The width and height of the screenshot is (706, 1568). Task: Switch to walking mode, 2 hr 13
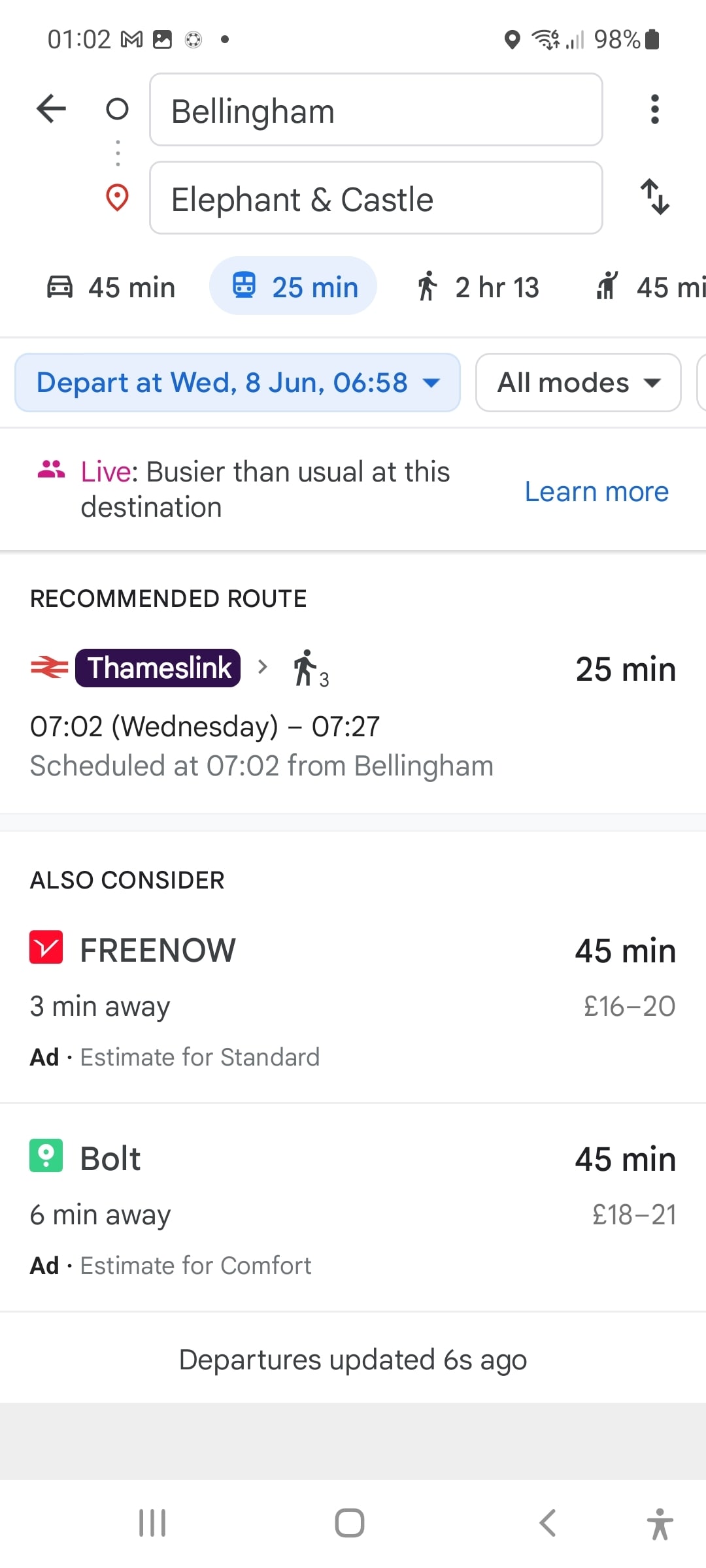477,287
